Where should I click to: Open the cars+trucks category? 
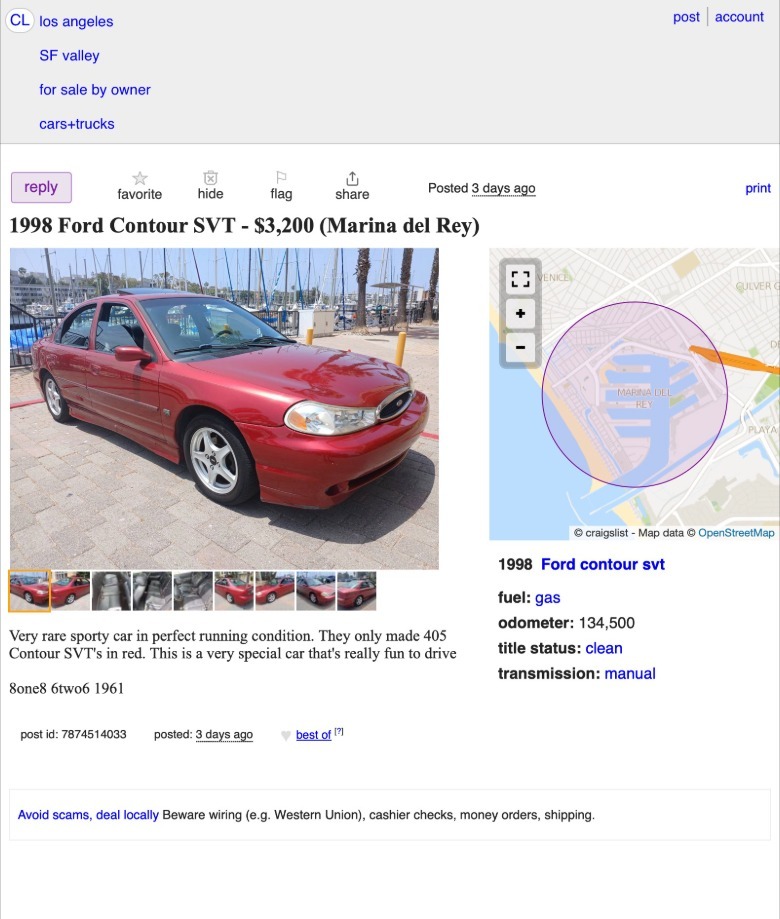click(x=77, y=124)
